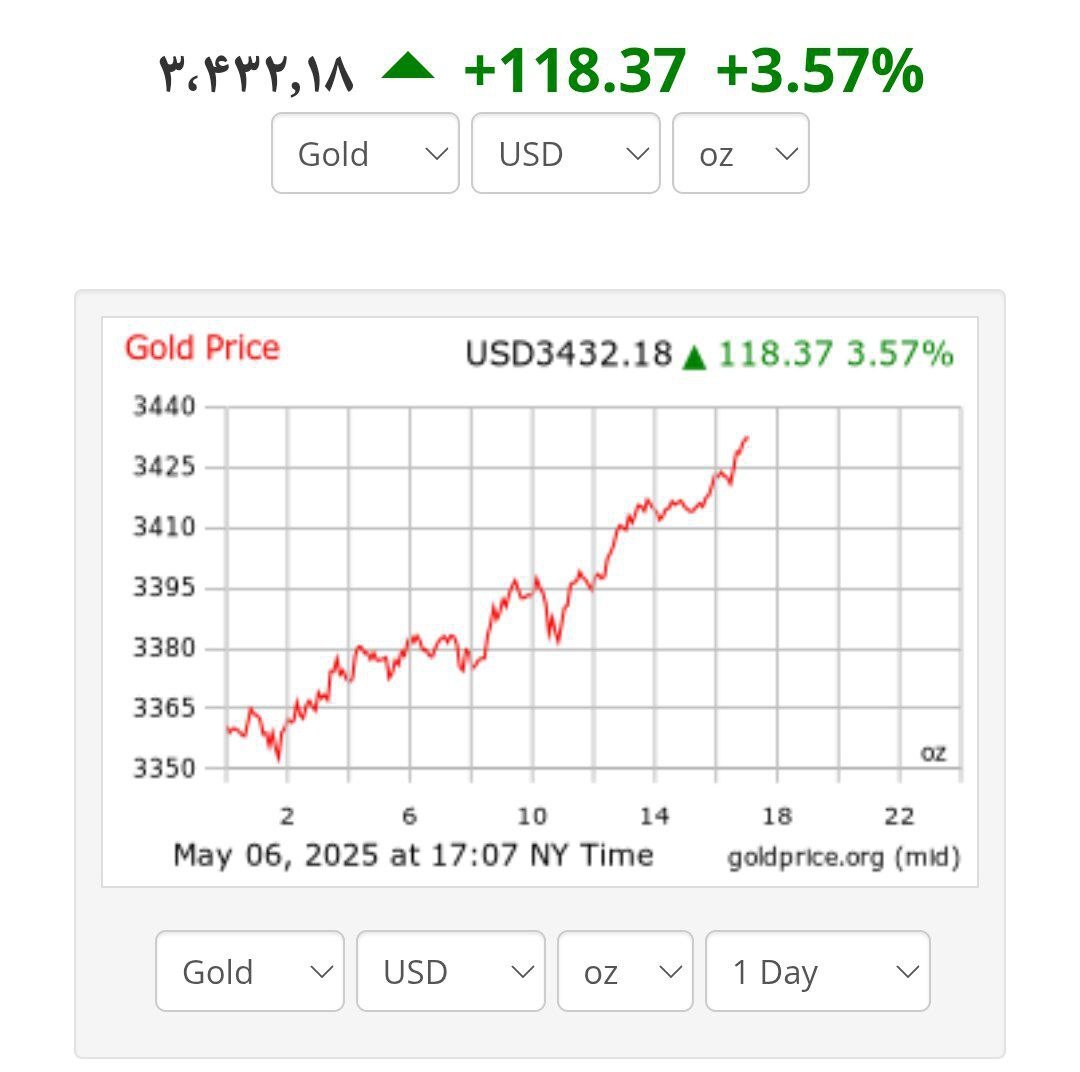The height and width of the screenshot is (1072, 1080).
Task: Open the top Gold metal dropdown
Action: click(365, 153)
